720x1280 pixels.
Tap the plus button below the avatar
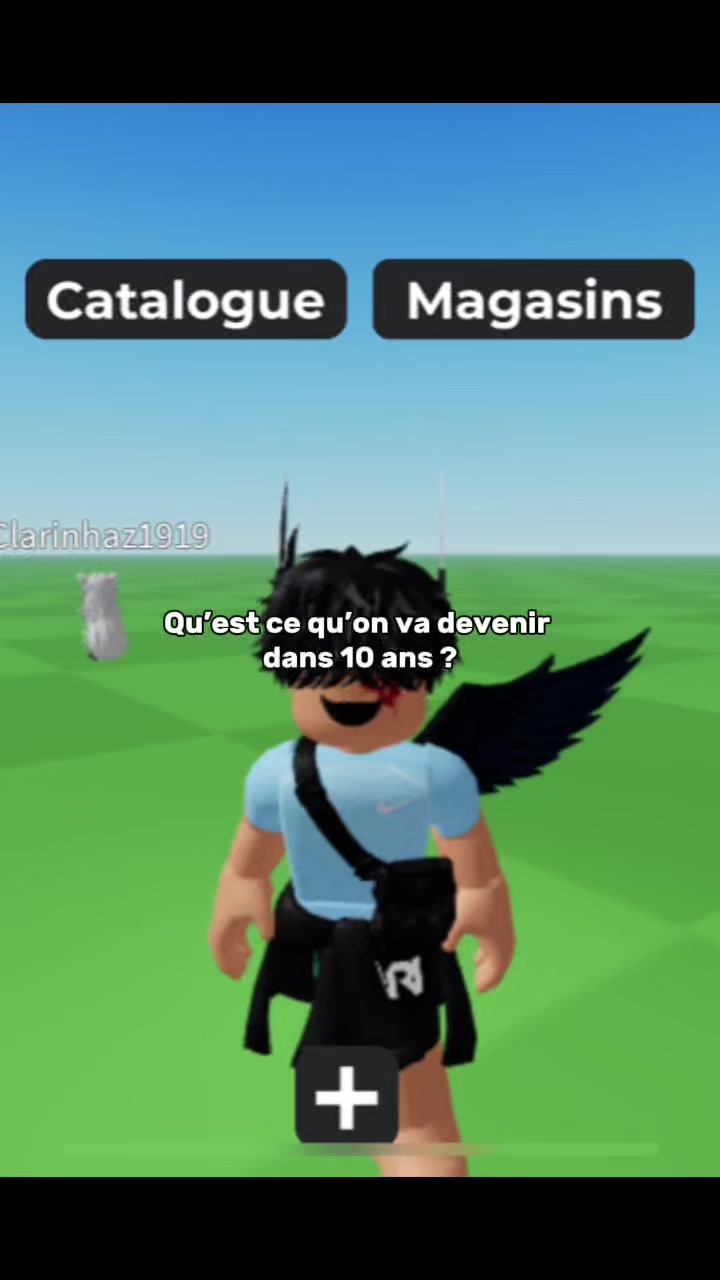[x=346, y=1096]
